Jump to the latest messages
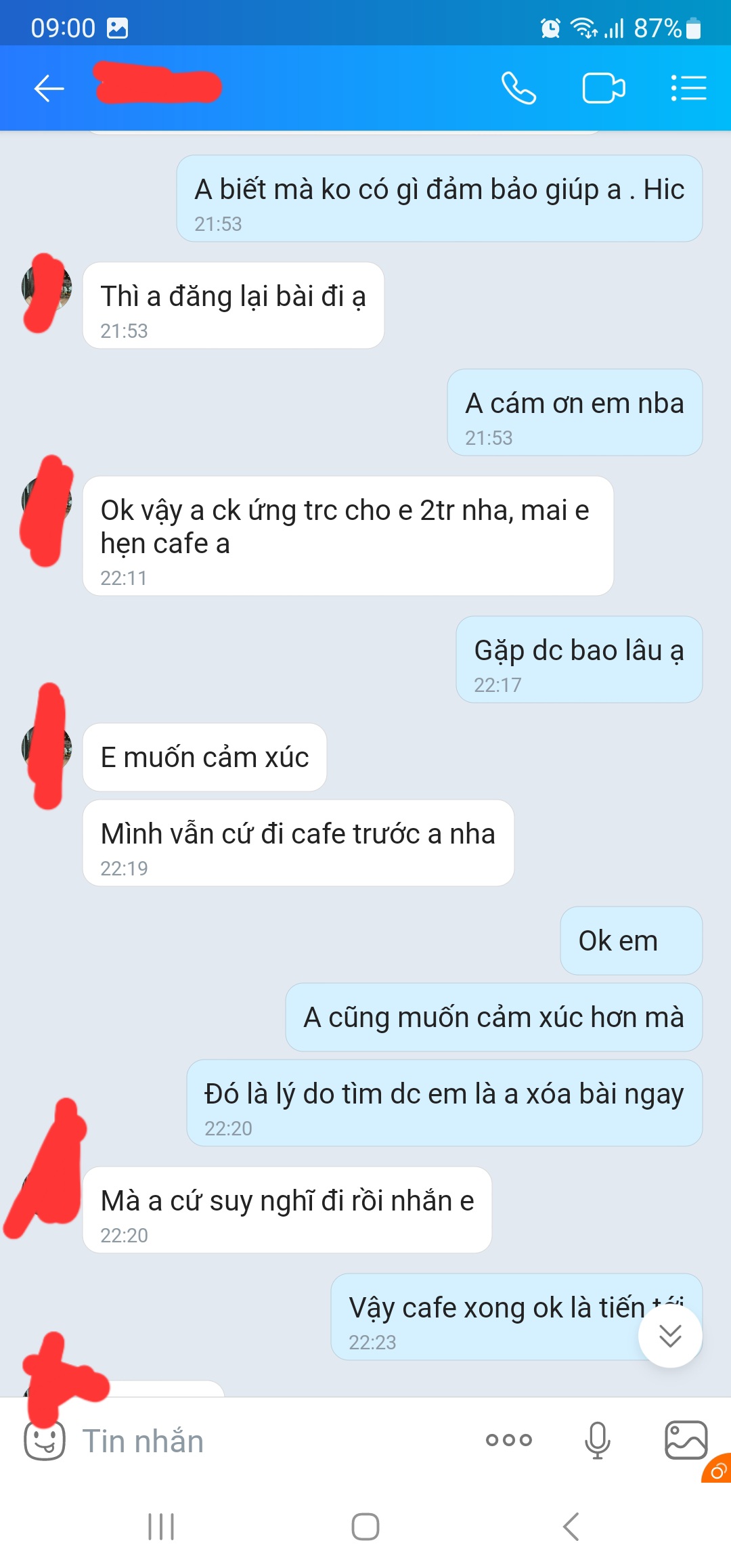Viewport: 731px width, 1568px height. coord(670,1336)
